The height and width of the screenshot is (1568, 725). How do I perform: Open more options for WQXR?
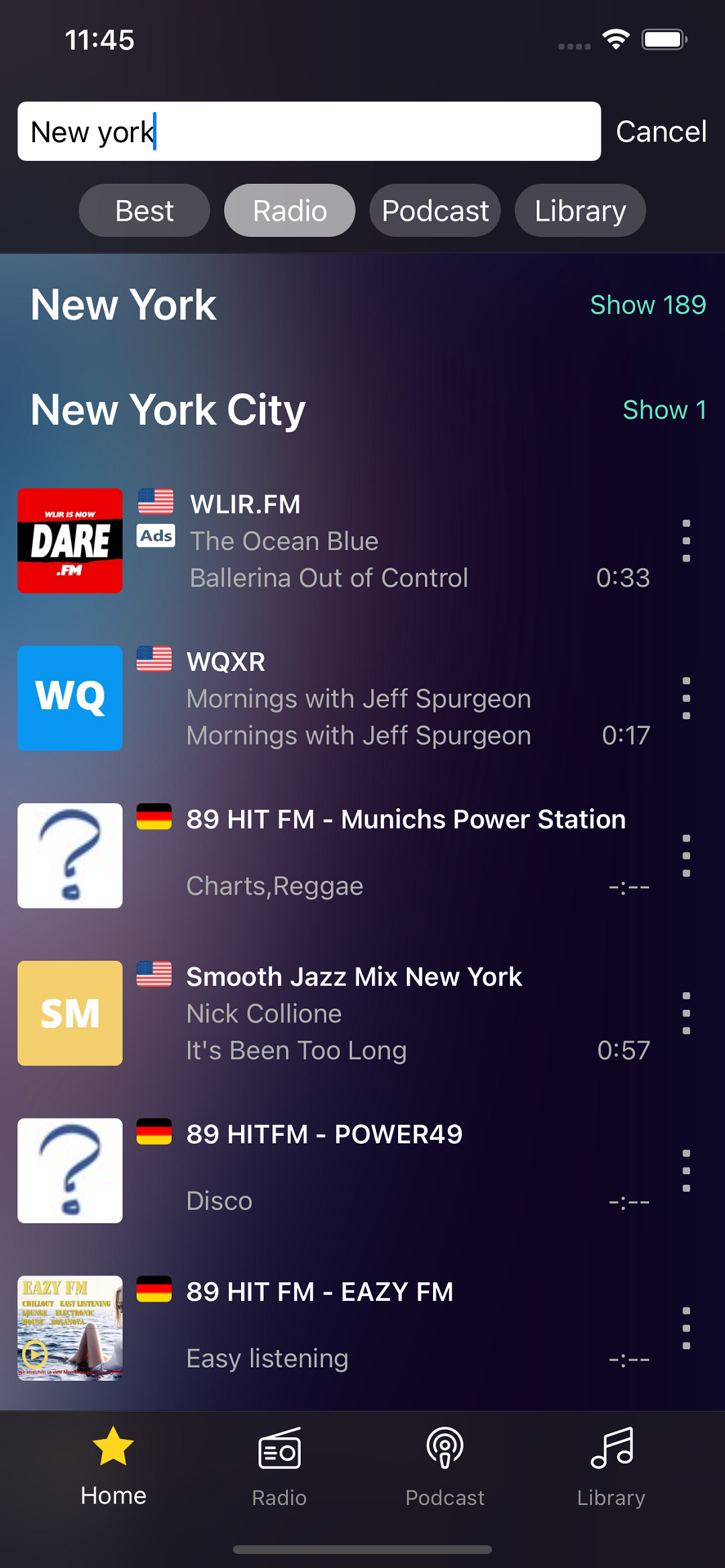tap(686, 698)
